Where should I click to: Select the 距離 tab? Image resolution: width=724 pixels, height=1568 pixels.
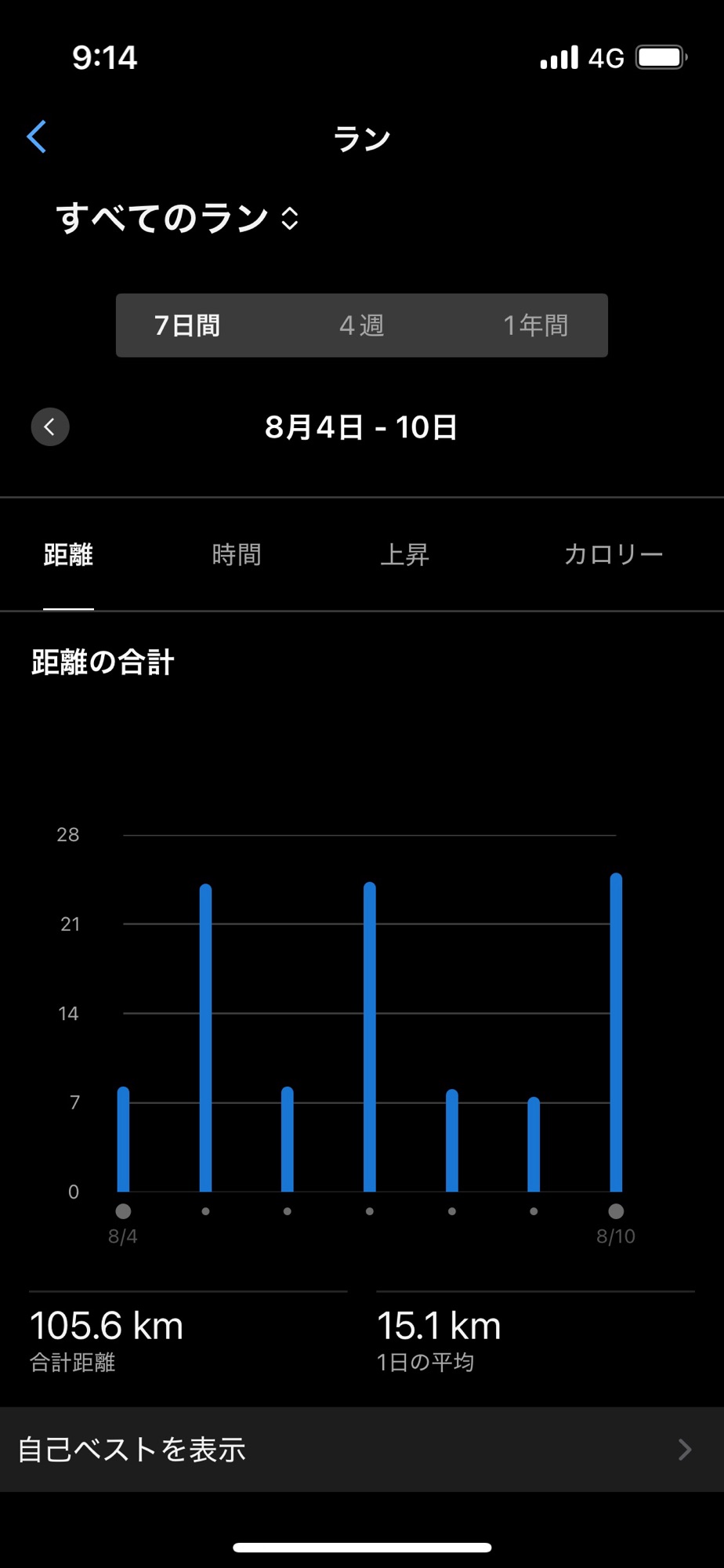pyautogui.click(x=68, y=555)
